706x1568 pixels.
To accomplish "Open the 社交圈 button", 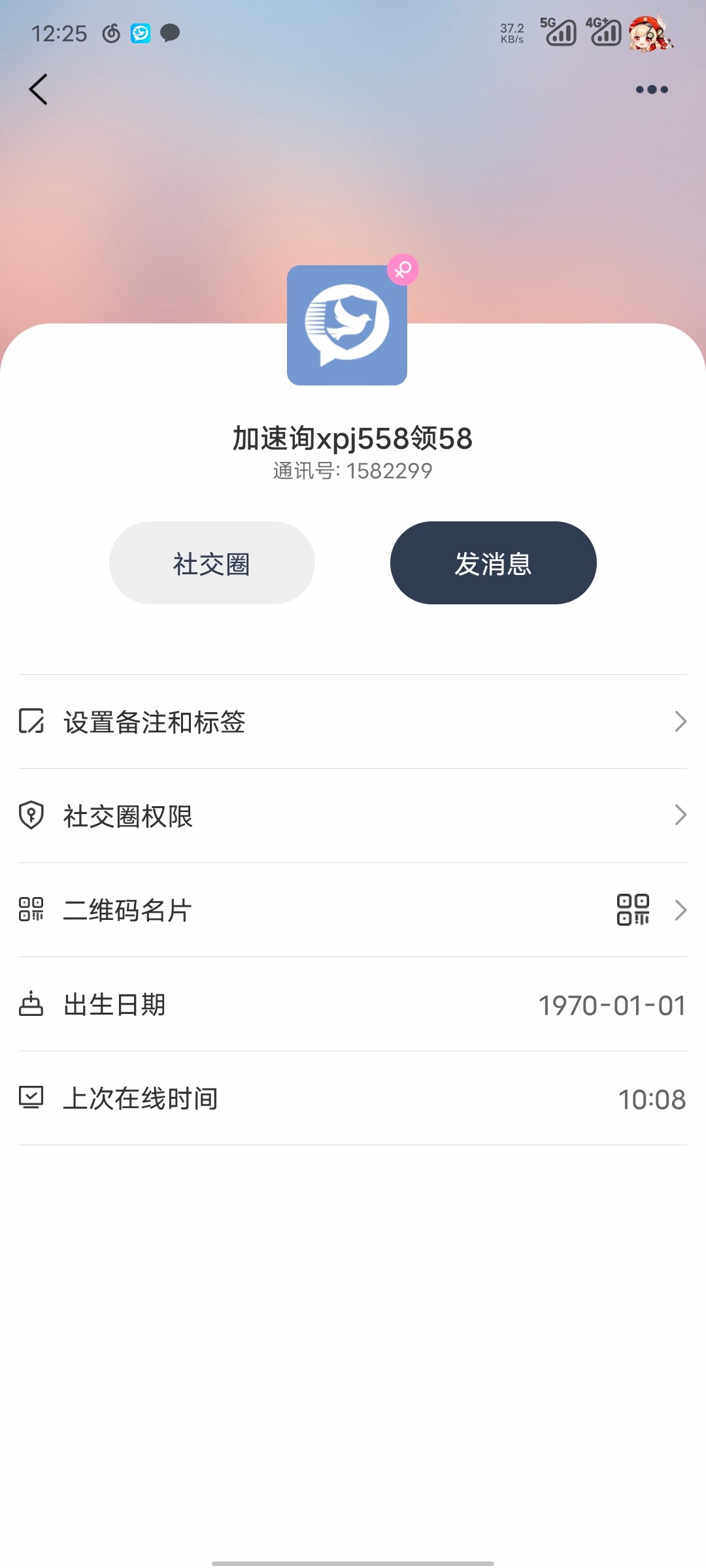I will (212, 563).
